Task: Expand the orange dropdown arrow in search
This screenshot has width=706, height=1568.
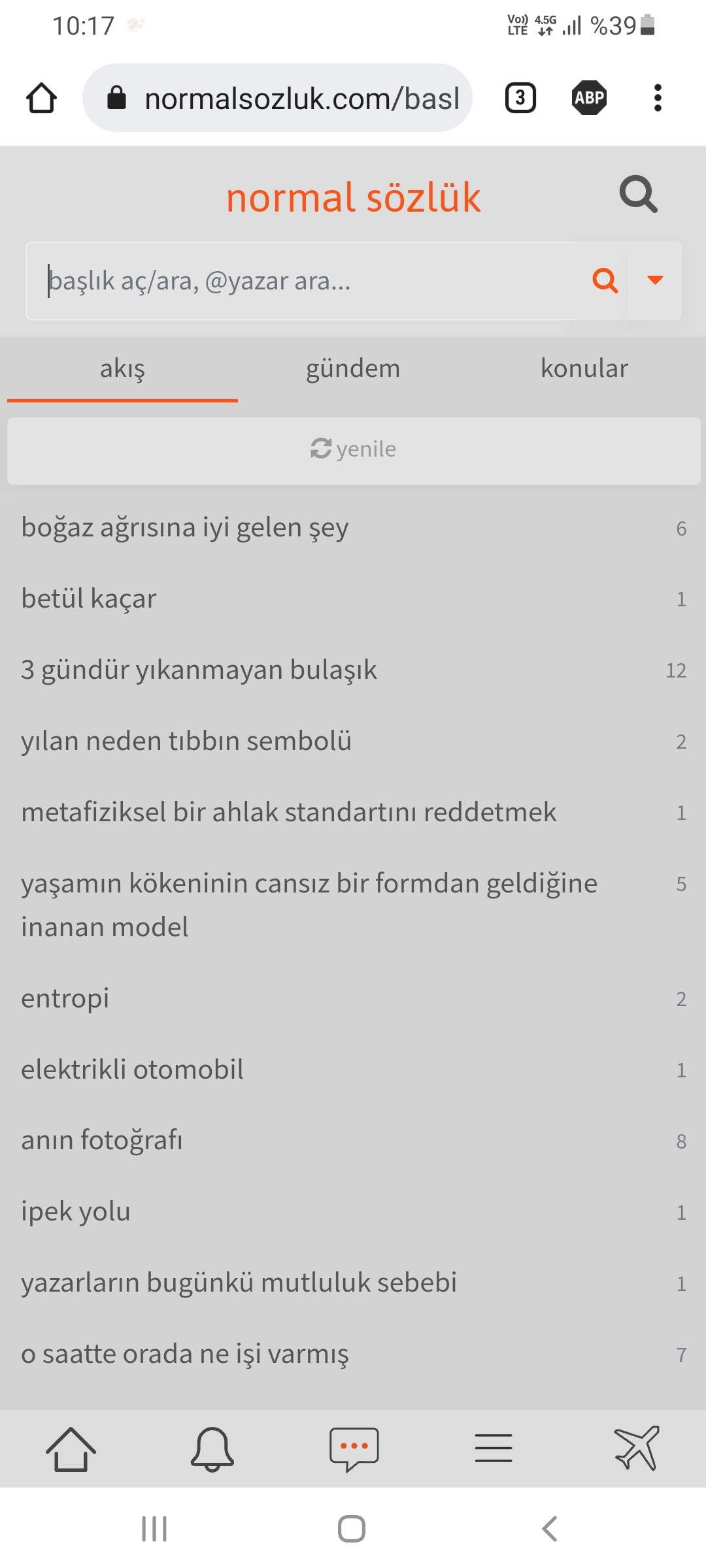Action: [655, 280]
